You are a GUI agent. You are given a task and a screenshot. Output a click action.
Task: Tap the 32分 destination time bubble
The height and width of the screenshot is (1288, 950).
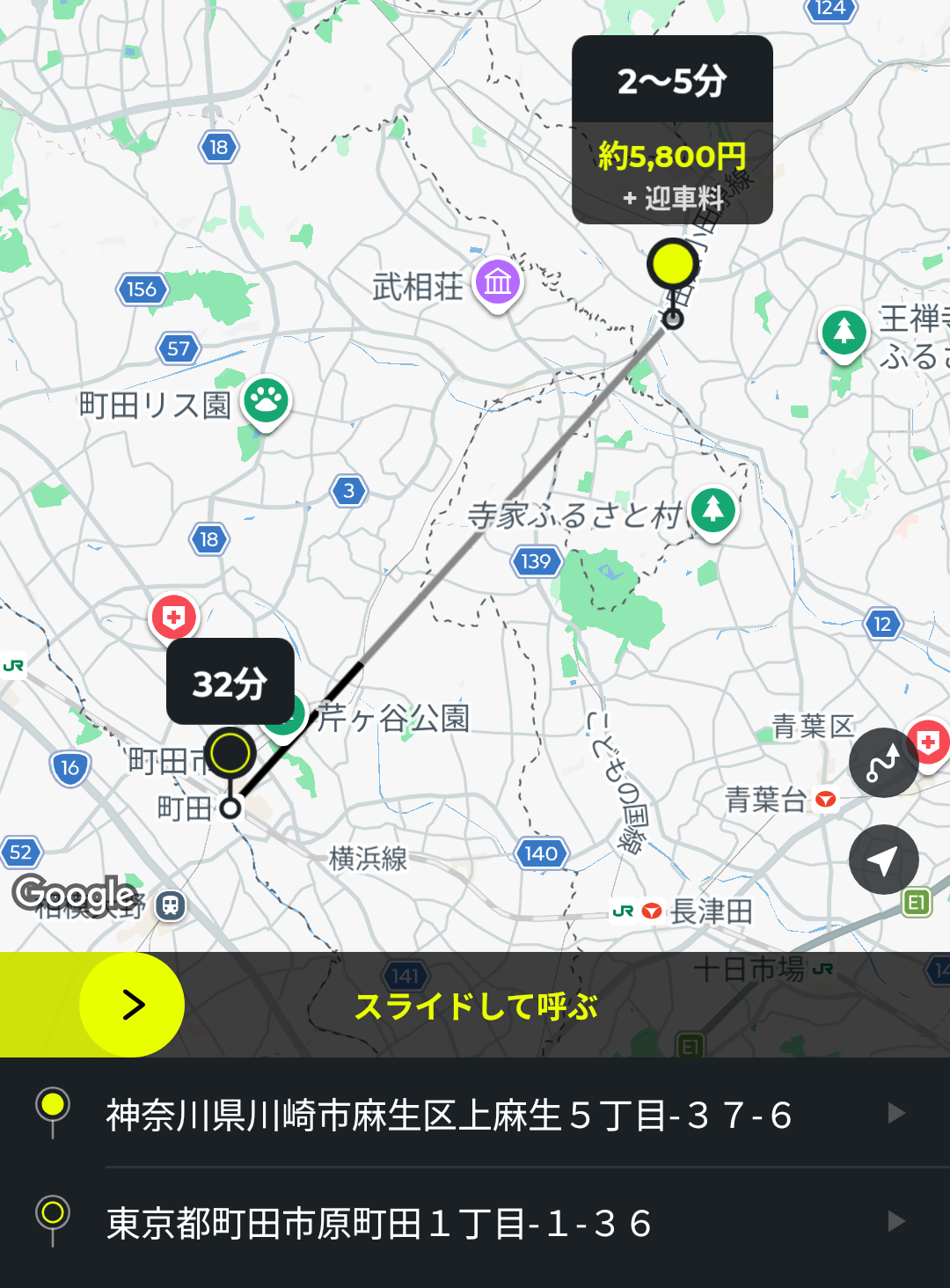point(230,682)
